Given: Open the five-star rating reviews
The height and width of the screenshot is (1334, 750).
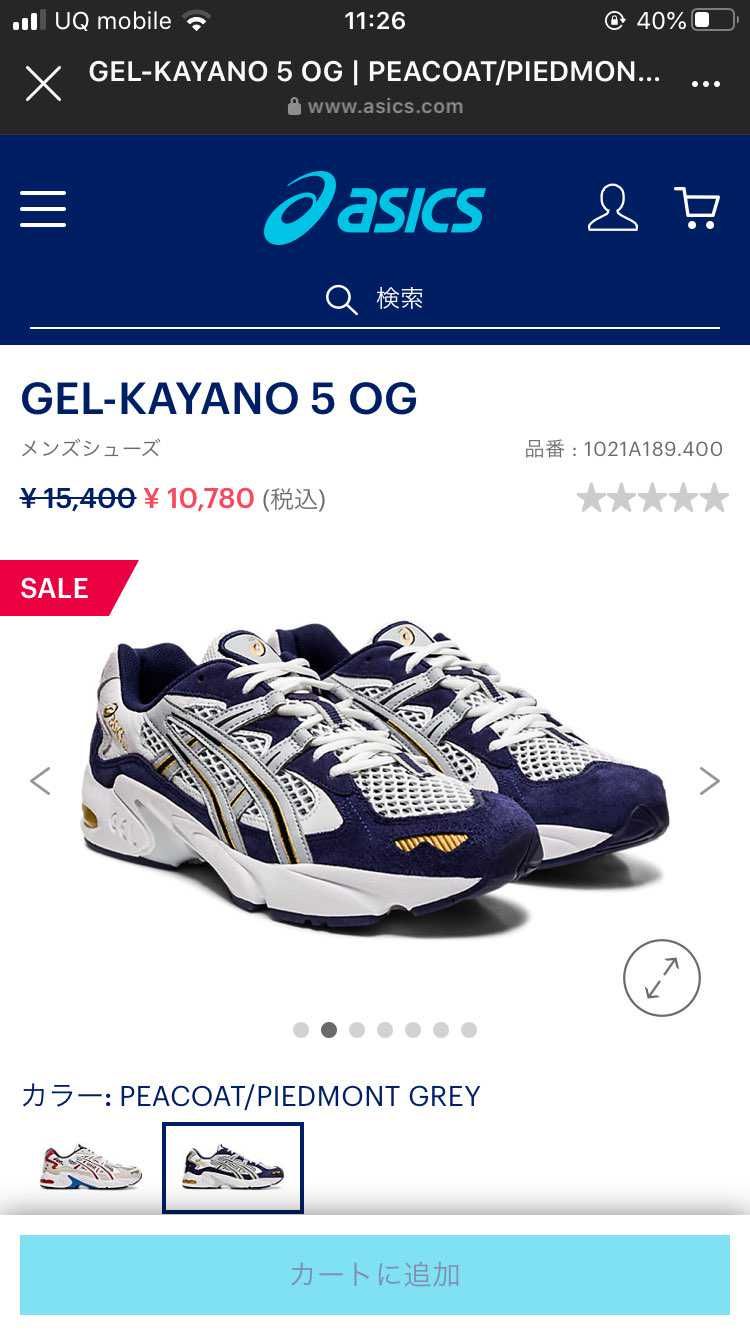Looking at the screenshot, I should [x=652, y=498].
